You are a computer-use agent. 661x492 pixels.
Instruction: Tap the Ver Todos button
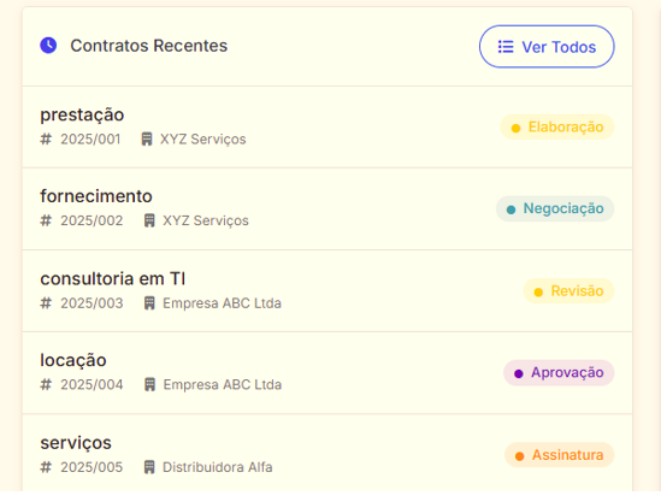coord(546,47)
